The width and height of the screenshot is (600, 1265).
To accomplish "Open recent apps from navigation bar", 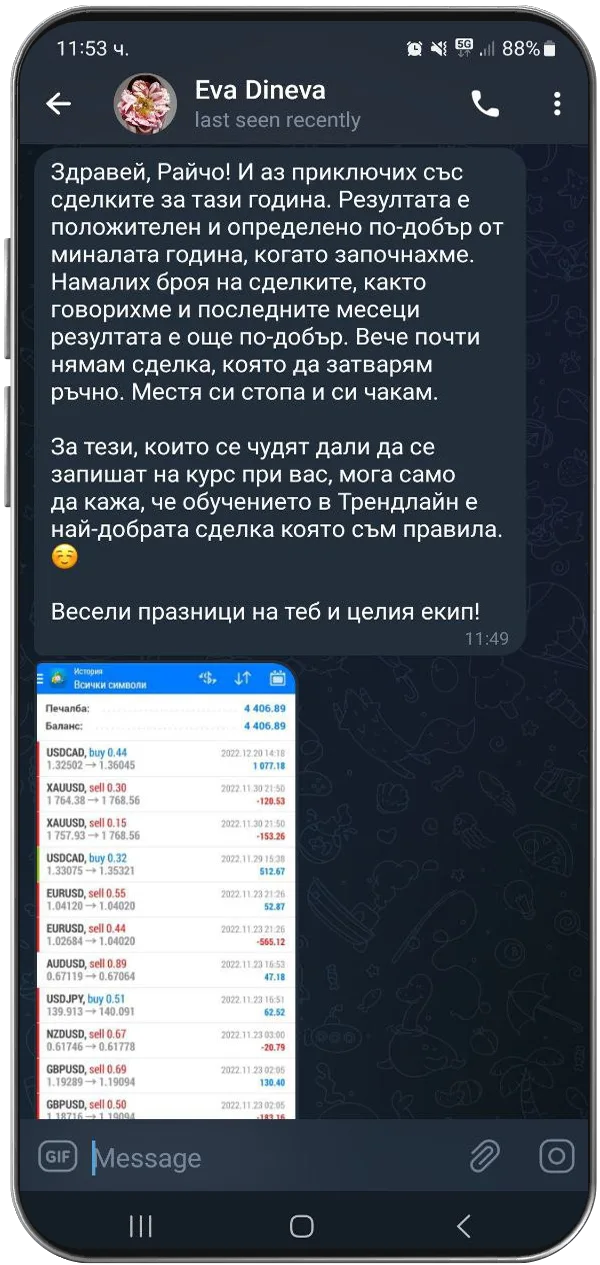I will pyautogui.click(x=141, y=1226).
